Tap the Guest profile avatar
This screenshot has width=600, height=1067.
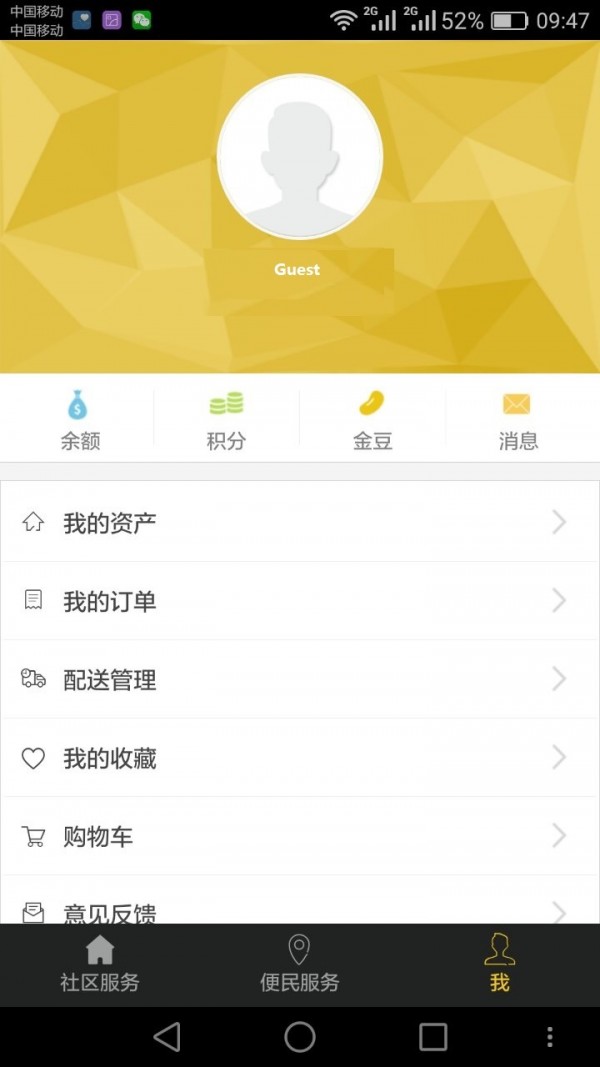pos(299,157)
